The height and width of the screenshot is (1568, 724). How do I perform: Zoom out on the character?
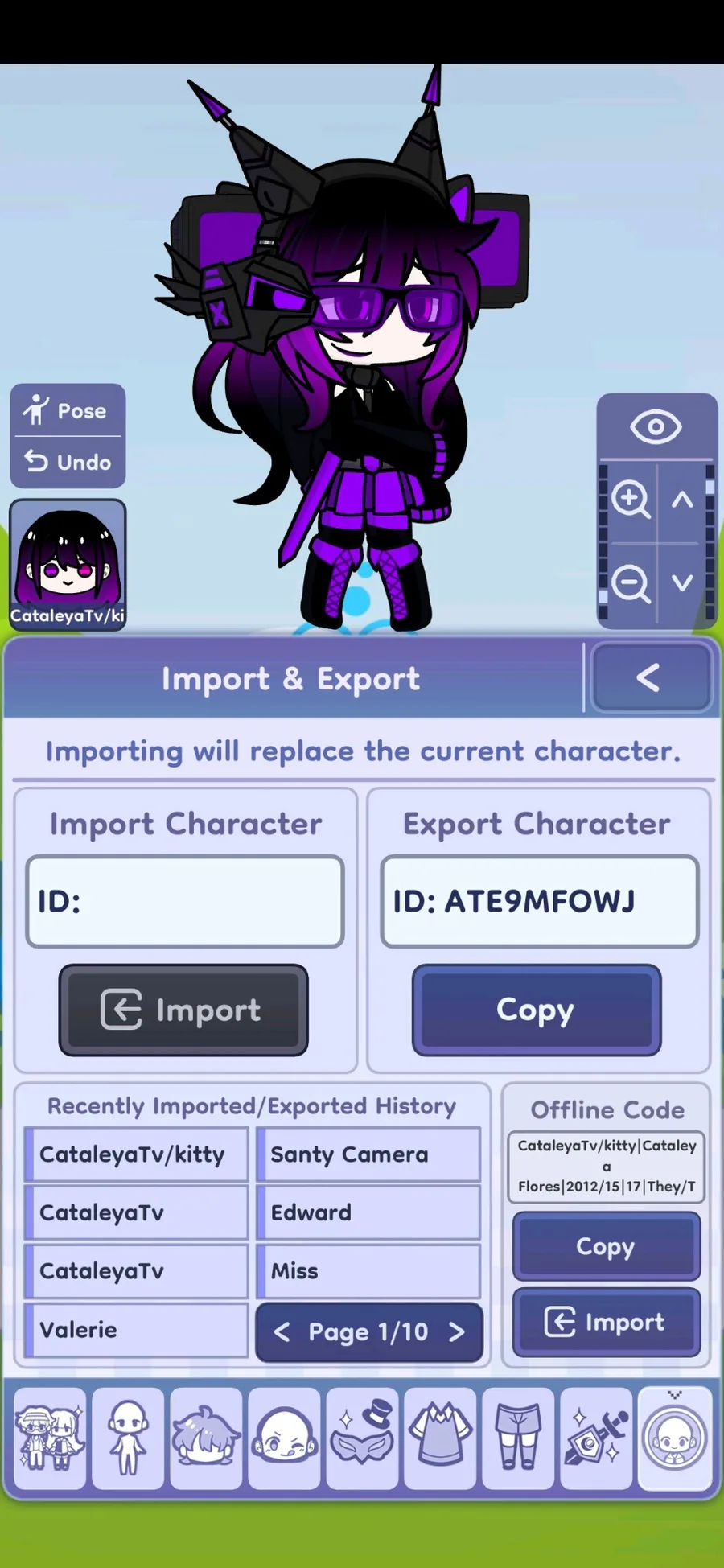coord(630,582)
